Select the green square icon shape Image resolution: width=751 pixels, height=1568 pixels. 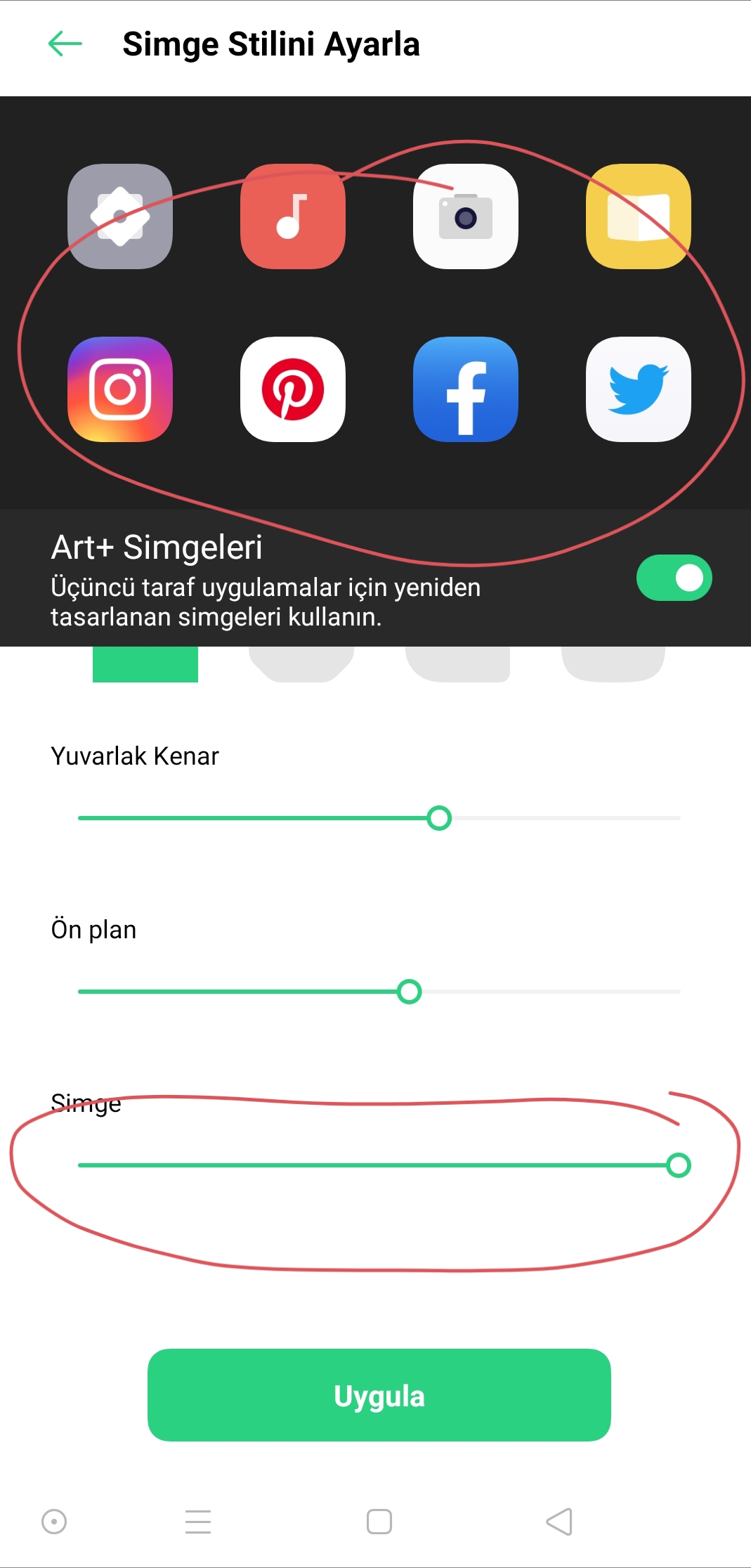[x=145, y=664]
